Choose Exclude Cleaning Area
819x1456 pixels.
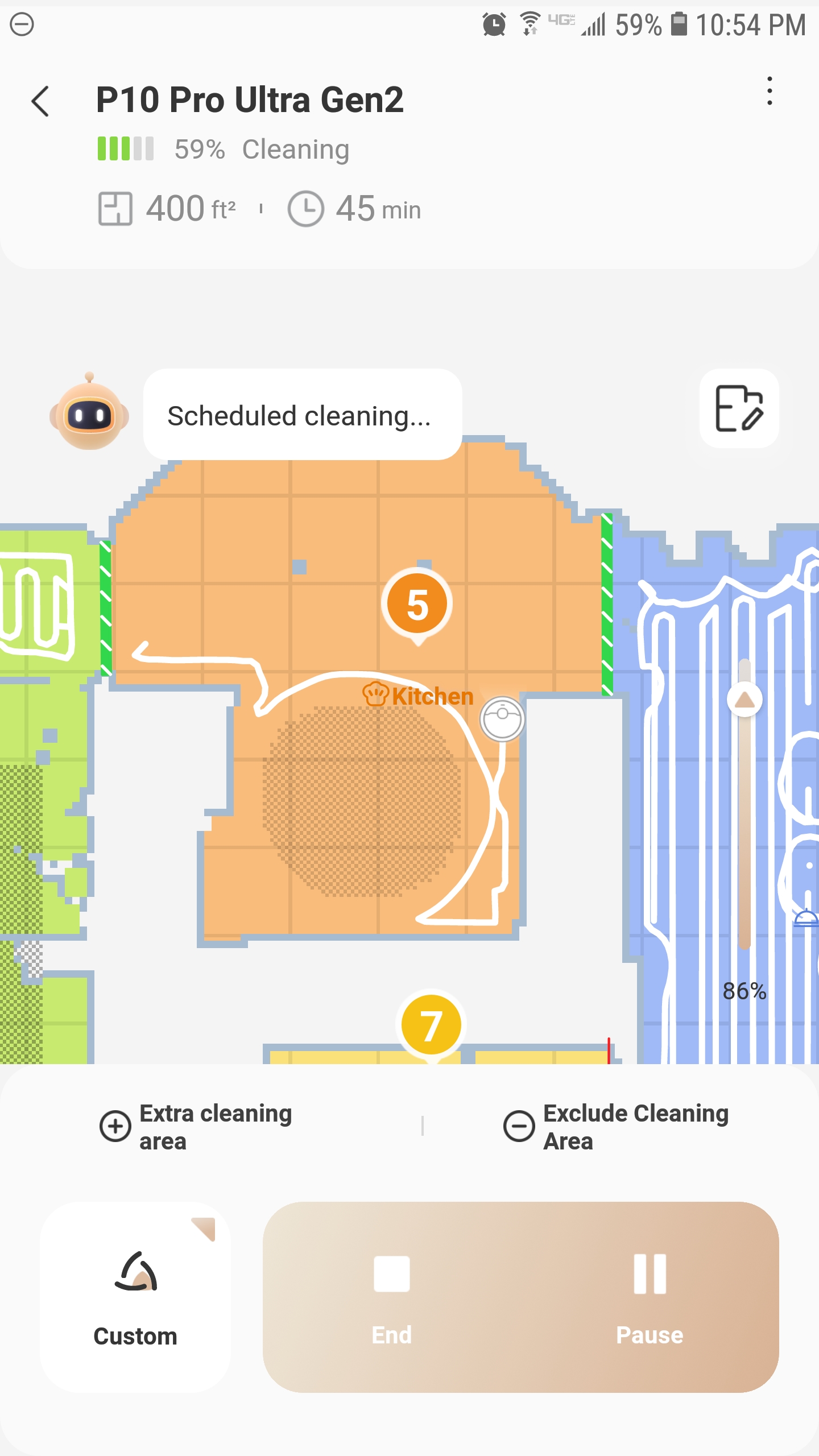pyautogui.click(x=616, y=1127)
